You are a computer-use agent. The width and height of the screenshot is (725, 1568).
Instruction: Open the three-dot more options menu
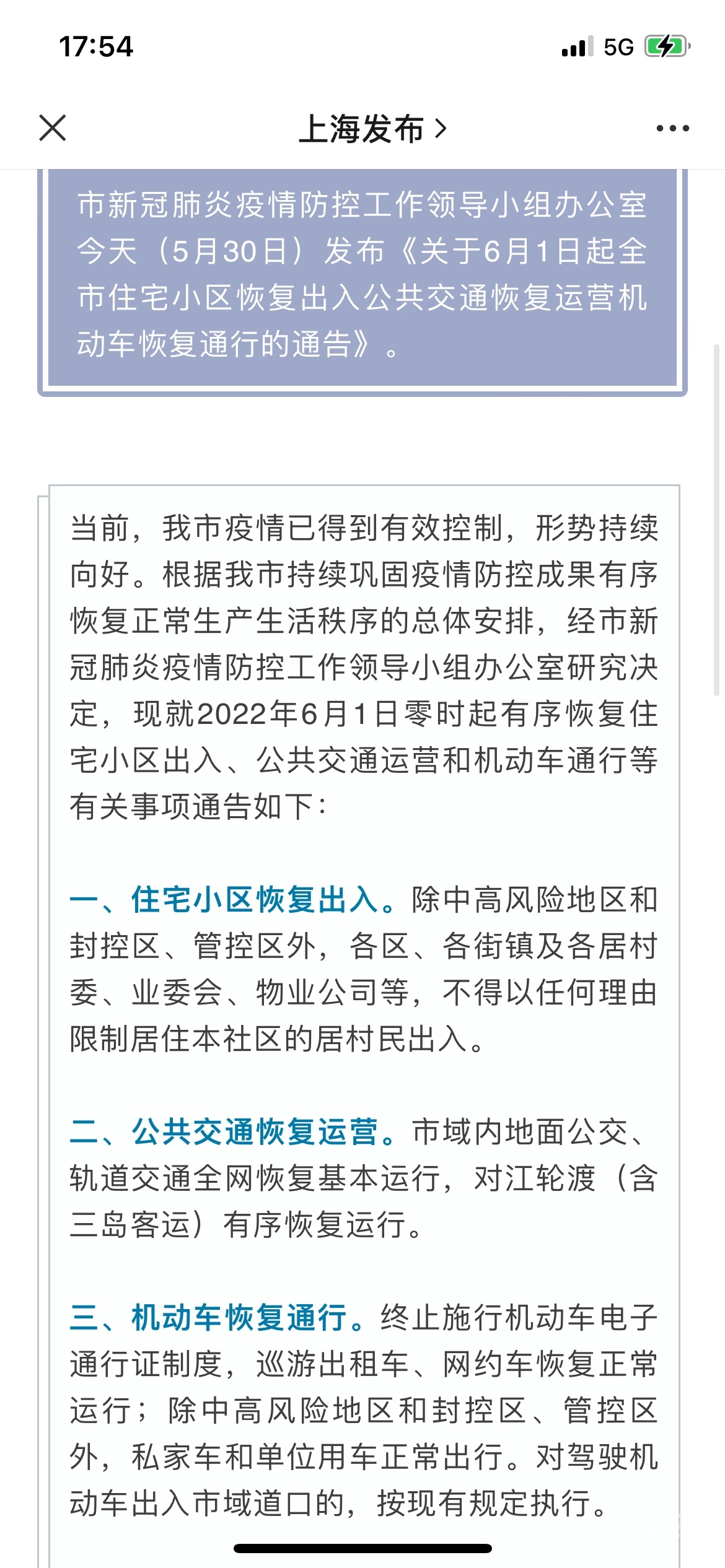tap(672, 128)
